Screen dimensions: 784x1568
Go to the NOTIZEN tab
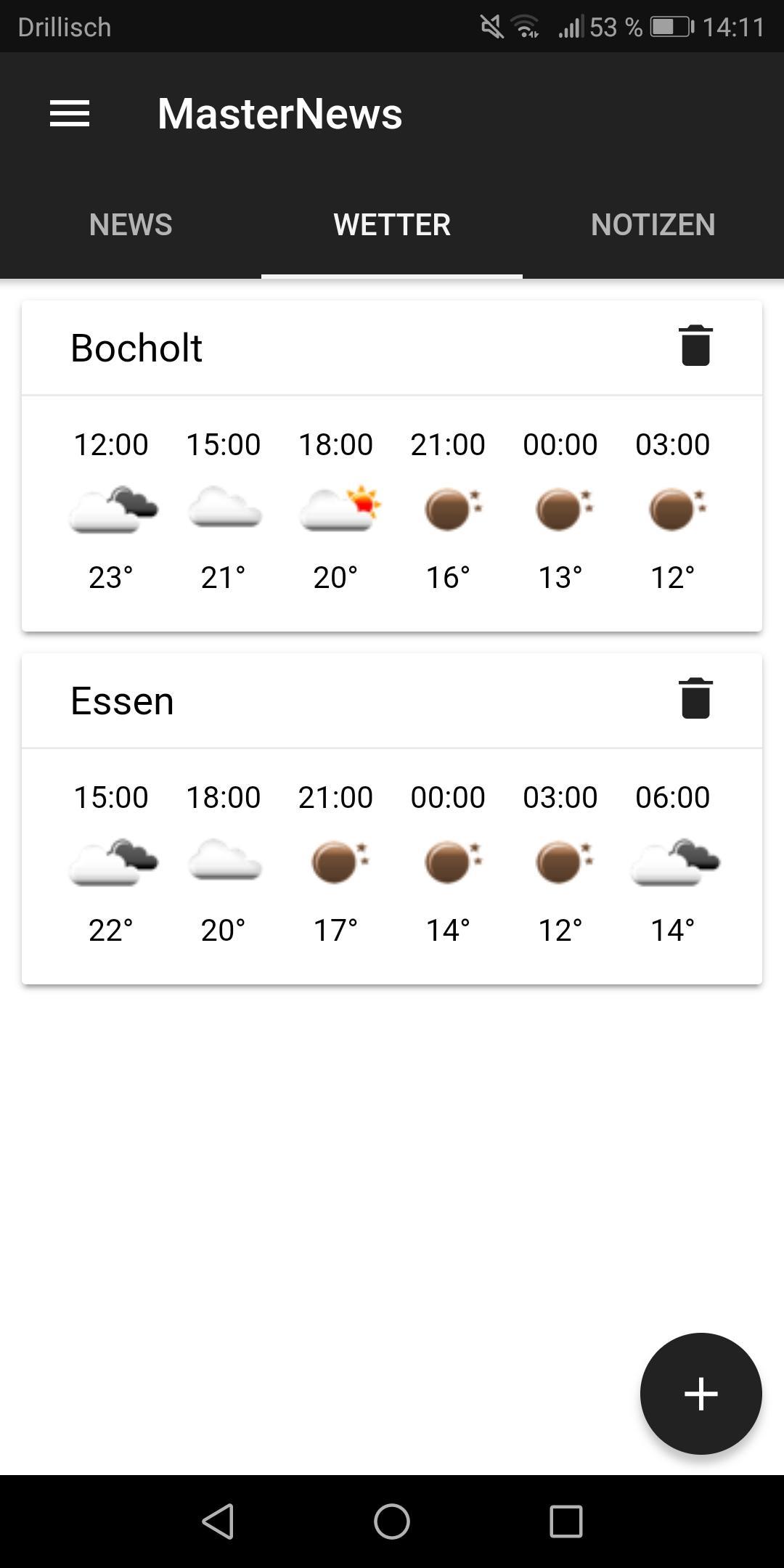coord(653,224)
